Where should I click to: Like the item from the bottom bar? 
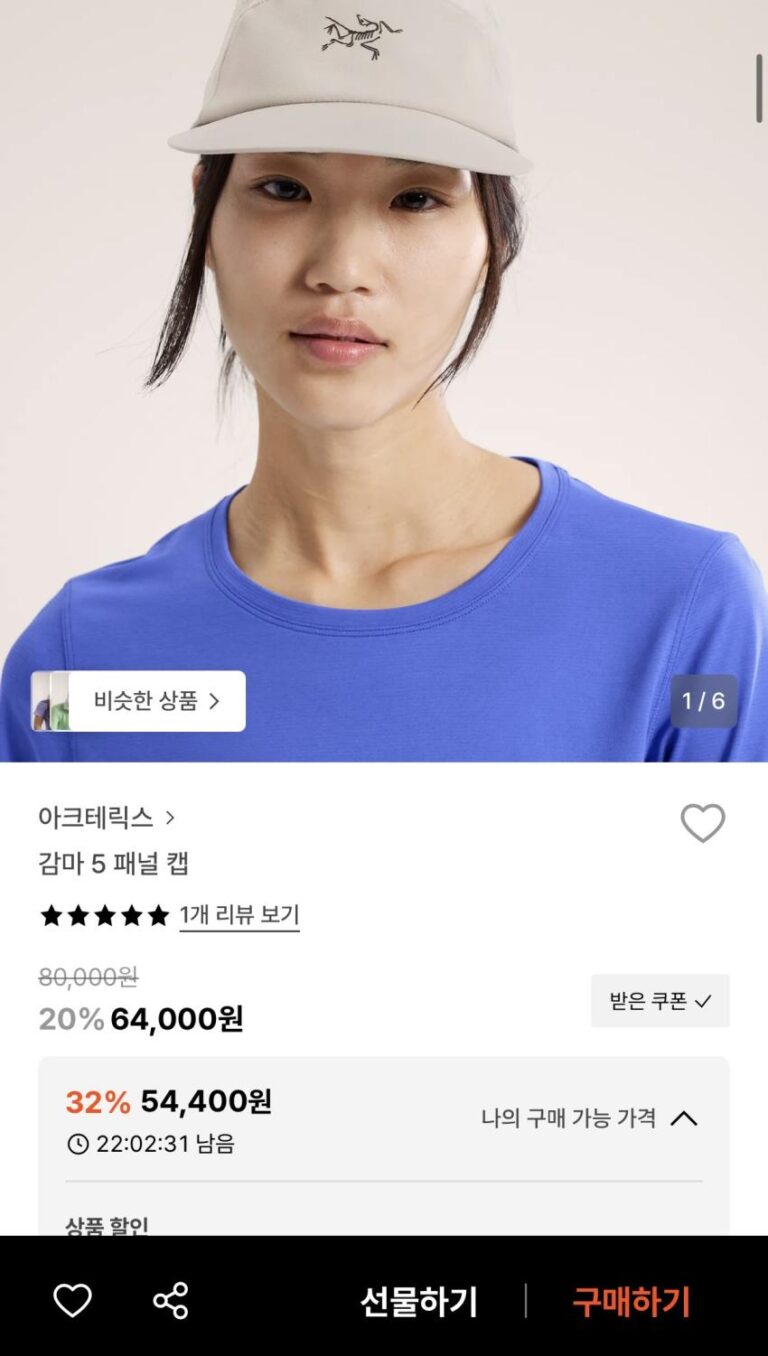pyautogui.click(x=72, y=1301)
